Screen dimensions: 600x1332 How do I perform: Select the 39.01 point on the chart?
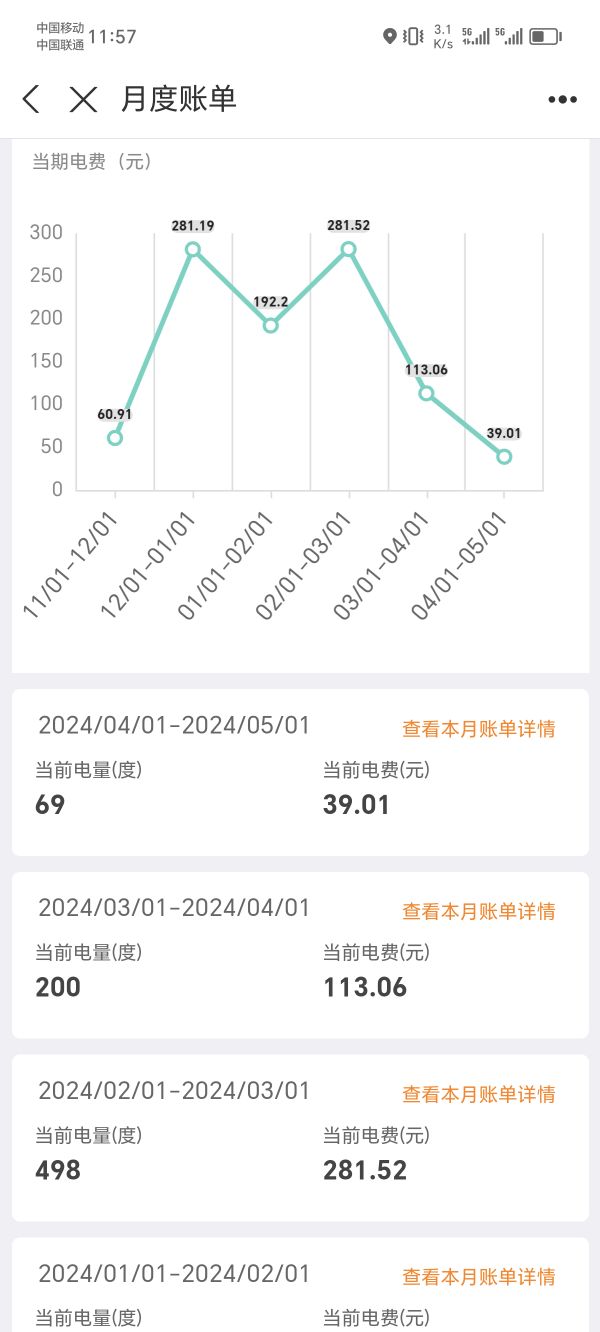coord(504,456)
